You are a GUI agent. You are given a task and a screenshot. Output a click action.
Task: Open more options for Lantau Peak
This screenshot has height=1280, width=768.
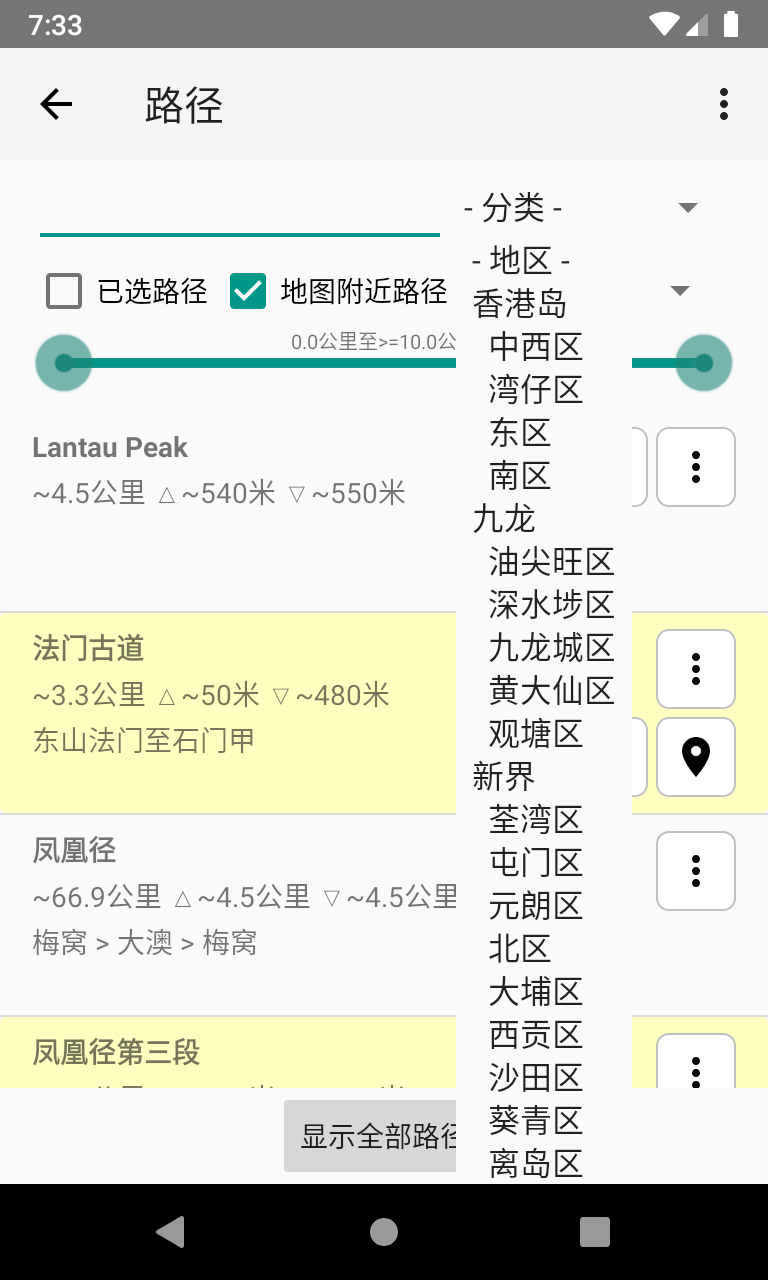click(x=696, y=467)
